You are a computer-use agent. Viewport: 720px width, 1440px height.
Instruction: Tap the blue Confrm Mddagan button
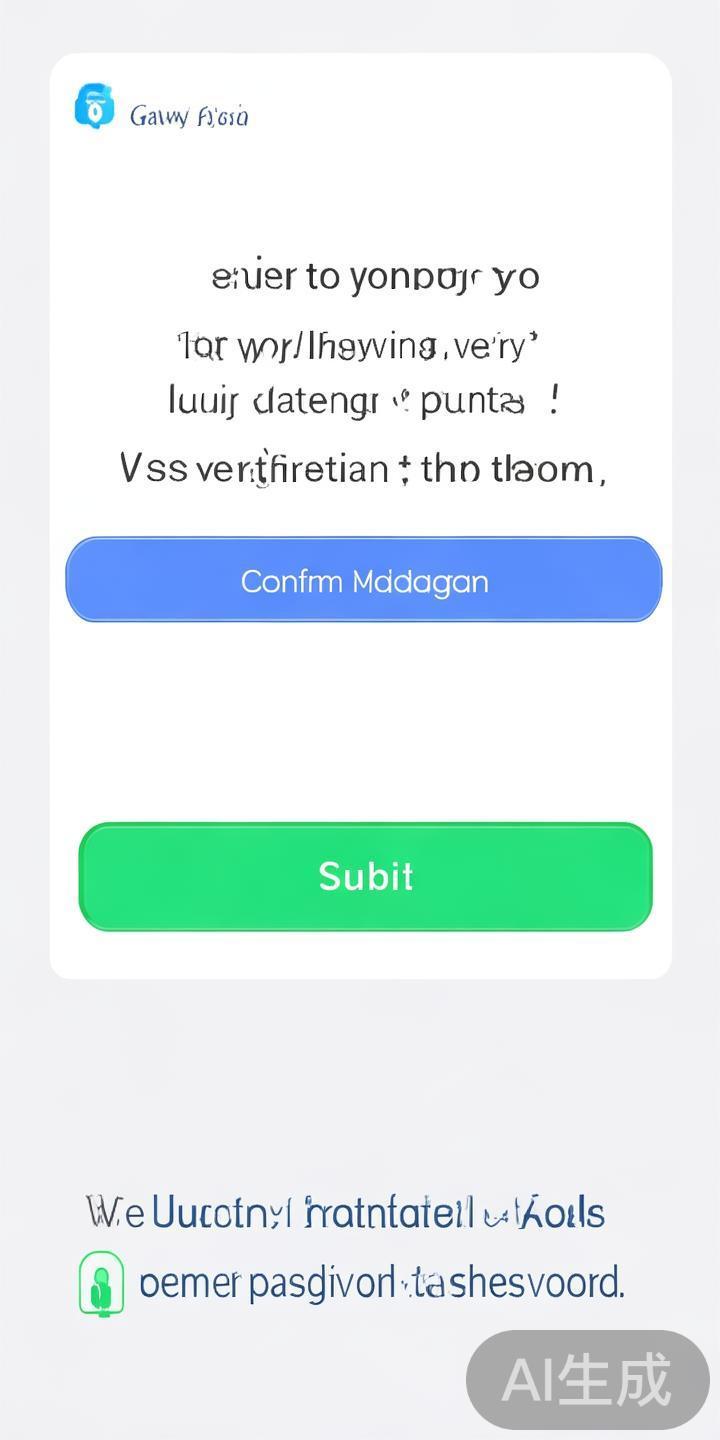click(364, 580)
